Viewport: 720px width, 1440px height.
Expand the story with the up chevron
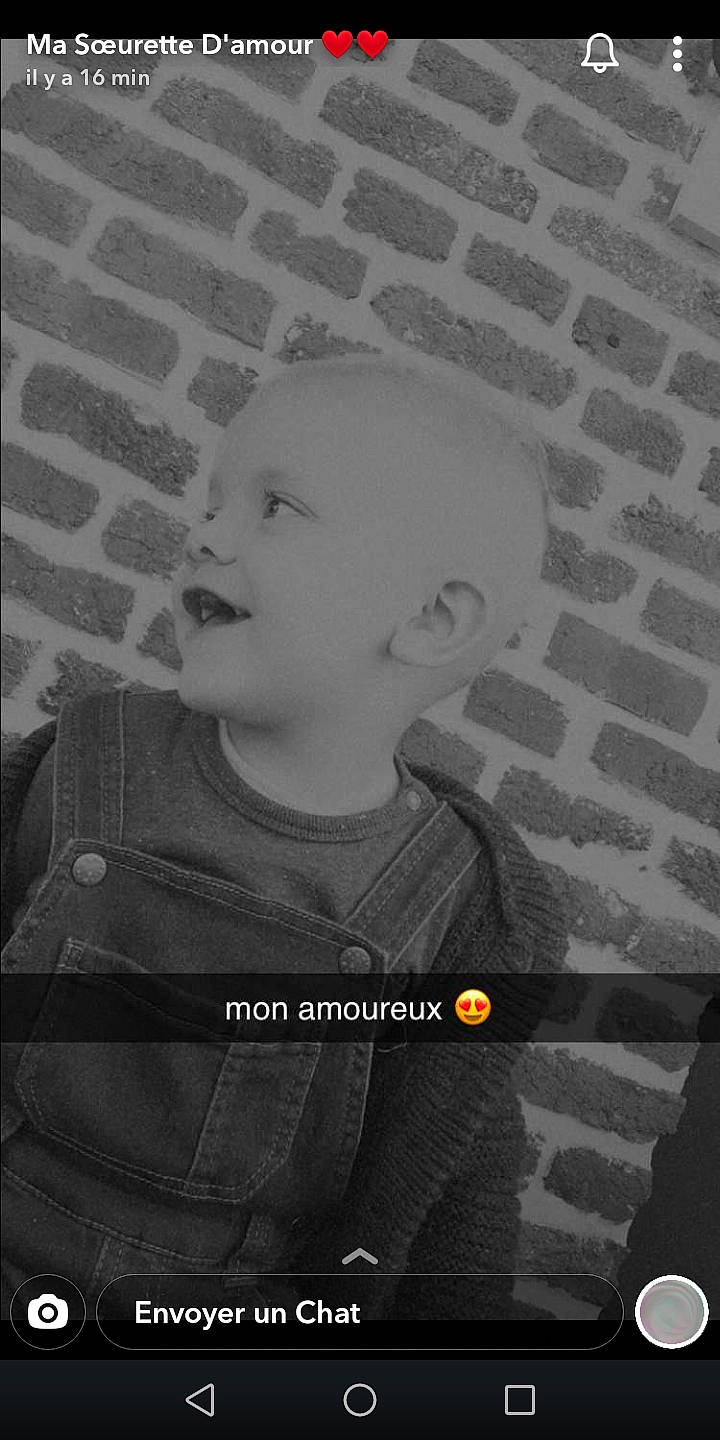(x=360, y=1256)
